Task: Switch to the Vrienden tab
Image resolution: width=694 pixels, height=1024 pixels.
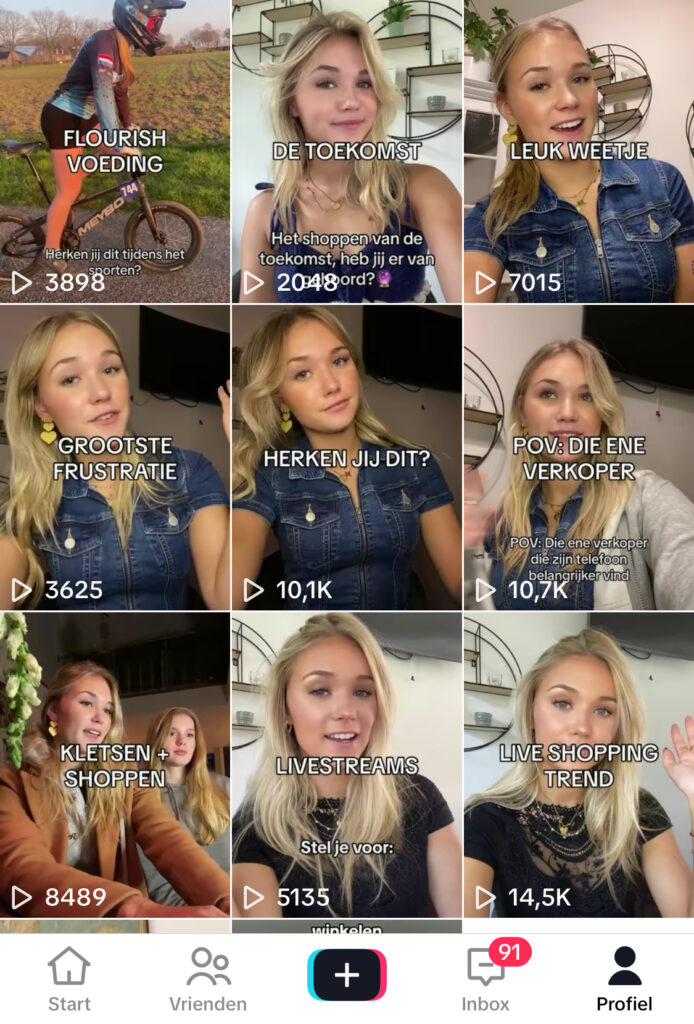Action: point(208,980)
